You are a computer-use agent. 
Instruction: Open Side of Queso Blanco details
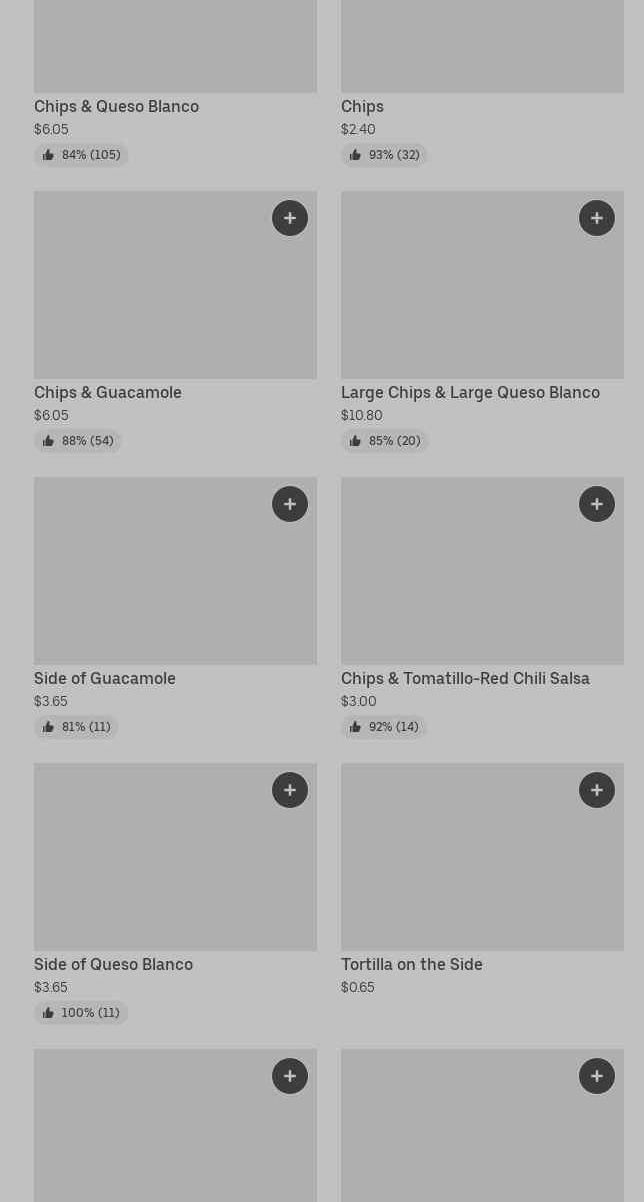point(113,964)
